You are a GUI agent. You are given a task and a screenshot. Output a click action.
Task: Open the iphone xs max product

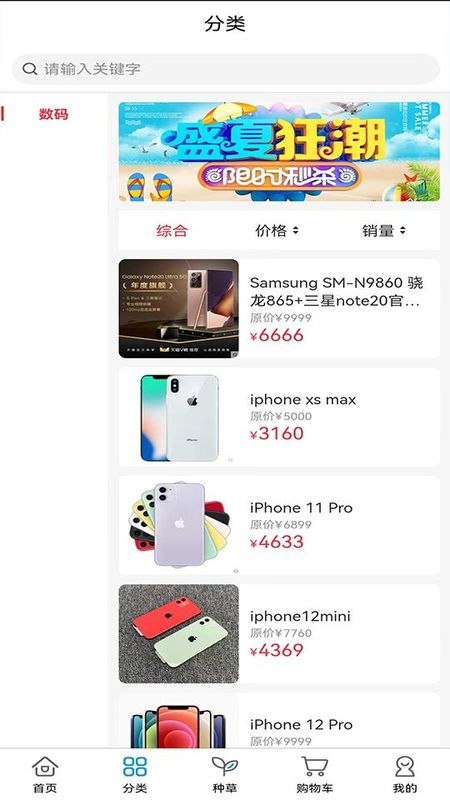(279, 417)
